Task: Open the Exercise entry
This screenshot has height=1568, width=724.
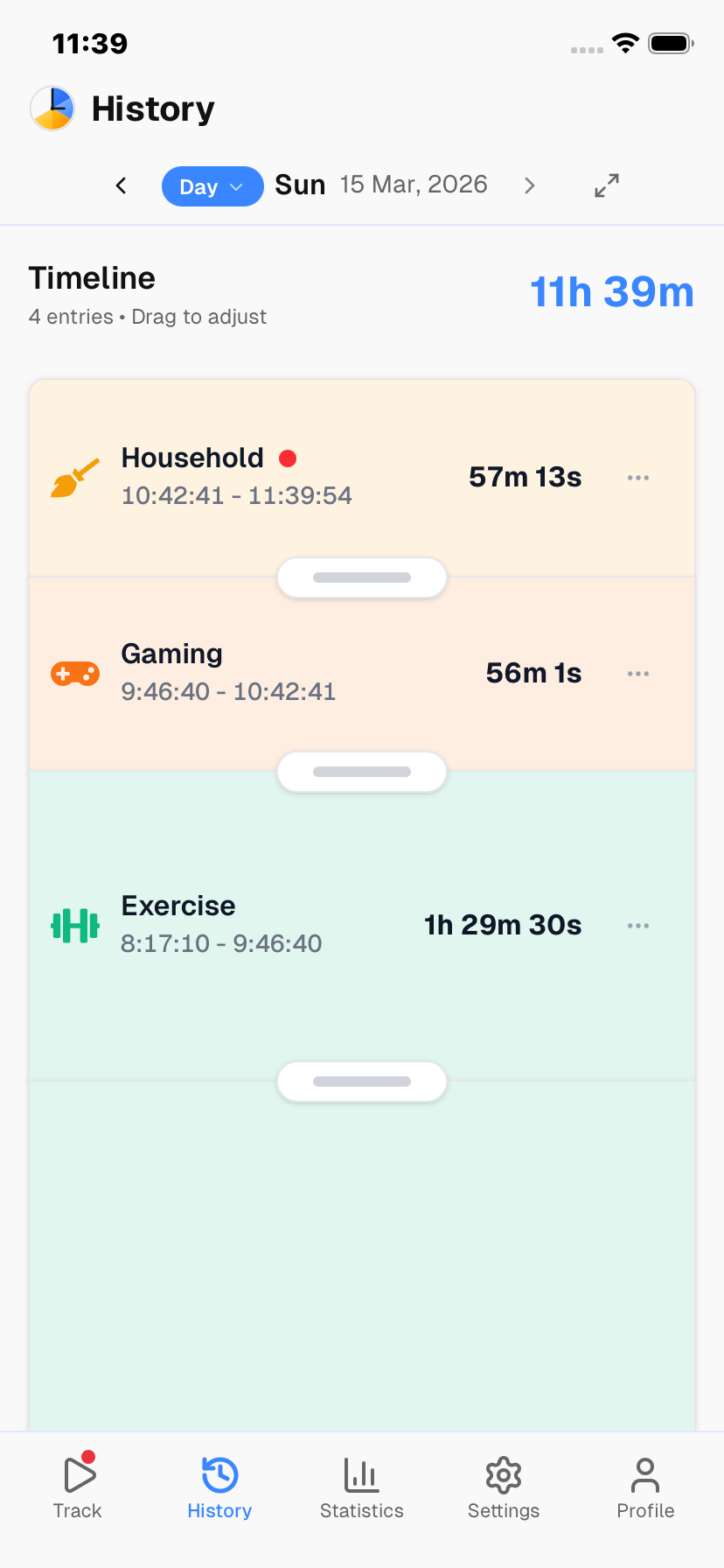Action: point(262,925)
